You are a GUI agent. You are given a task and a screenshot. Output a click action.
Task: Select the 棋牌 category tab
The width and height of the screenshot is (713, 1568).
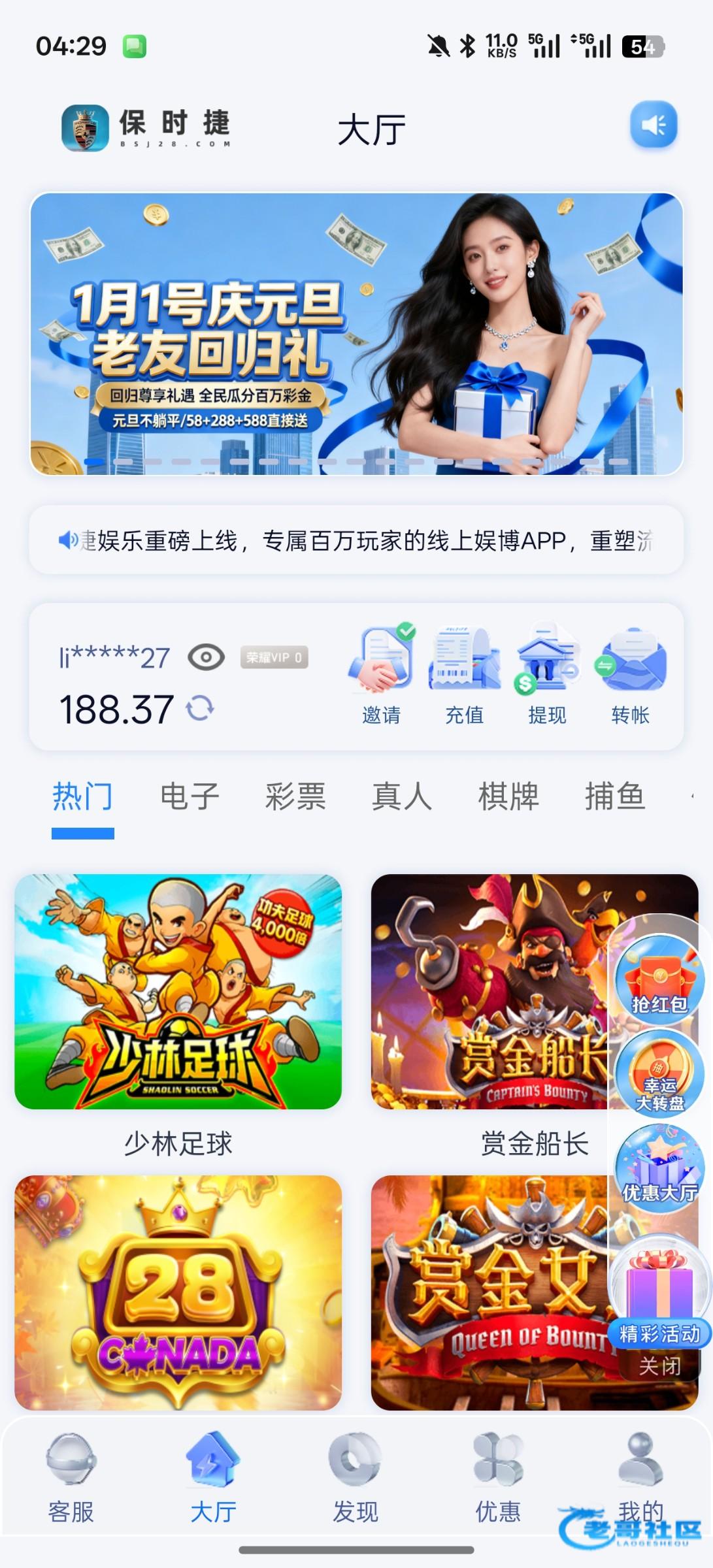tap(508, 796)
